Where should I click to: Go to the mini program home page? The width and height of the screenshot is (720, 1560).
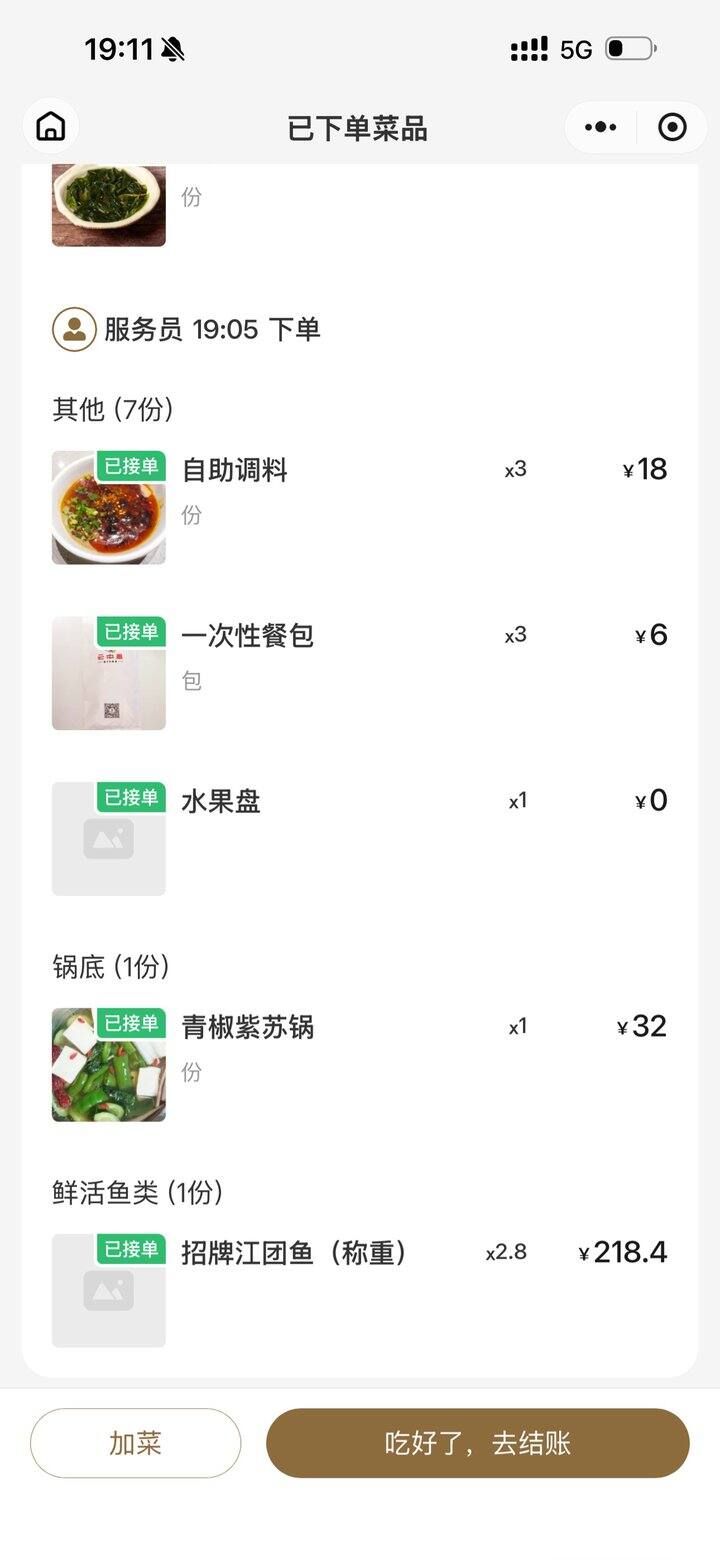tap(51, 127)
